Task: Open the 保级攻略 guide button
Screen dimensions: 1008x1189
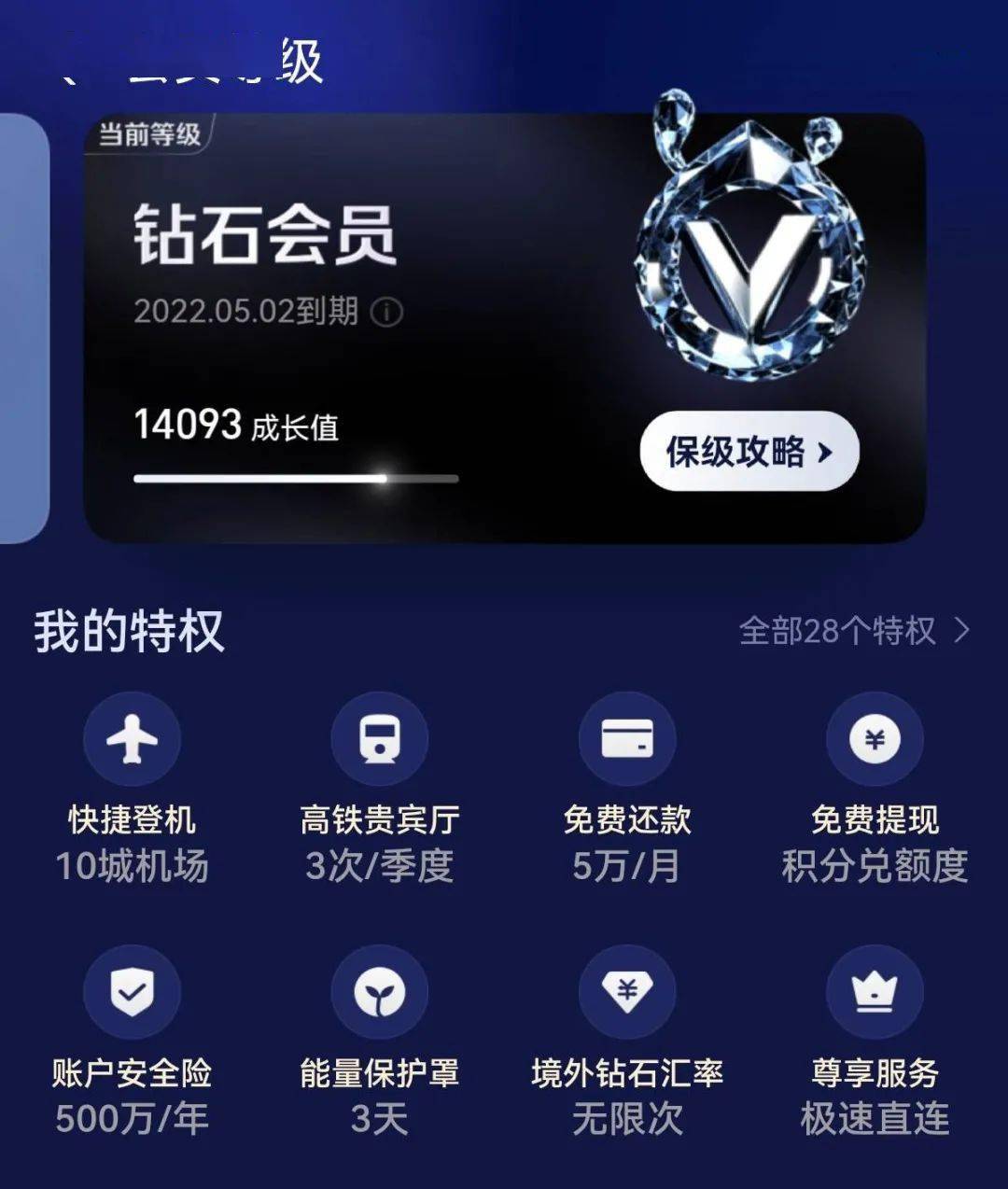Action: (x=747, y=451)
